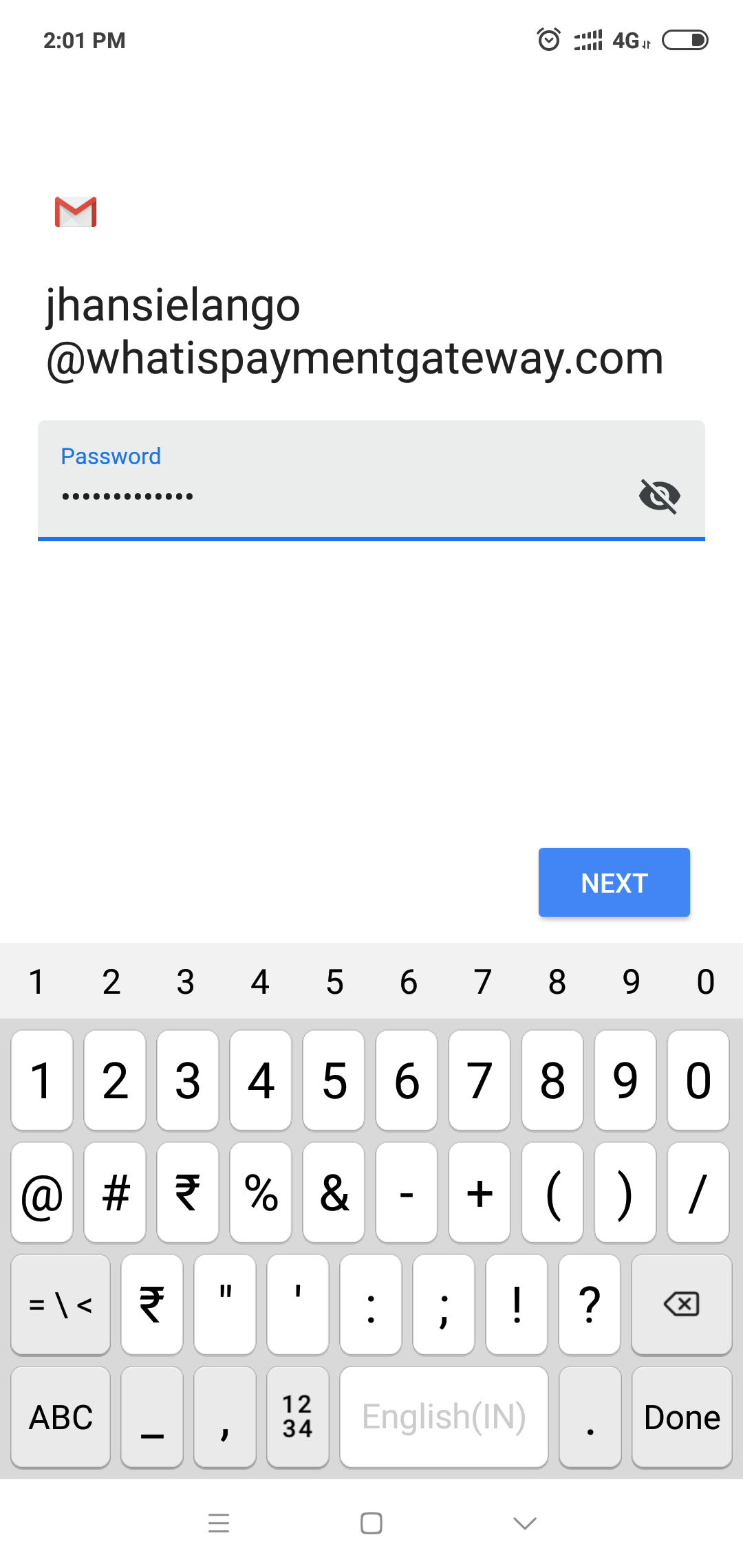The height and width of the screenshot is (1568, 743).
Task: Hit Done on the keyboard
Action: (x=681, y=1417)
